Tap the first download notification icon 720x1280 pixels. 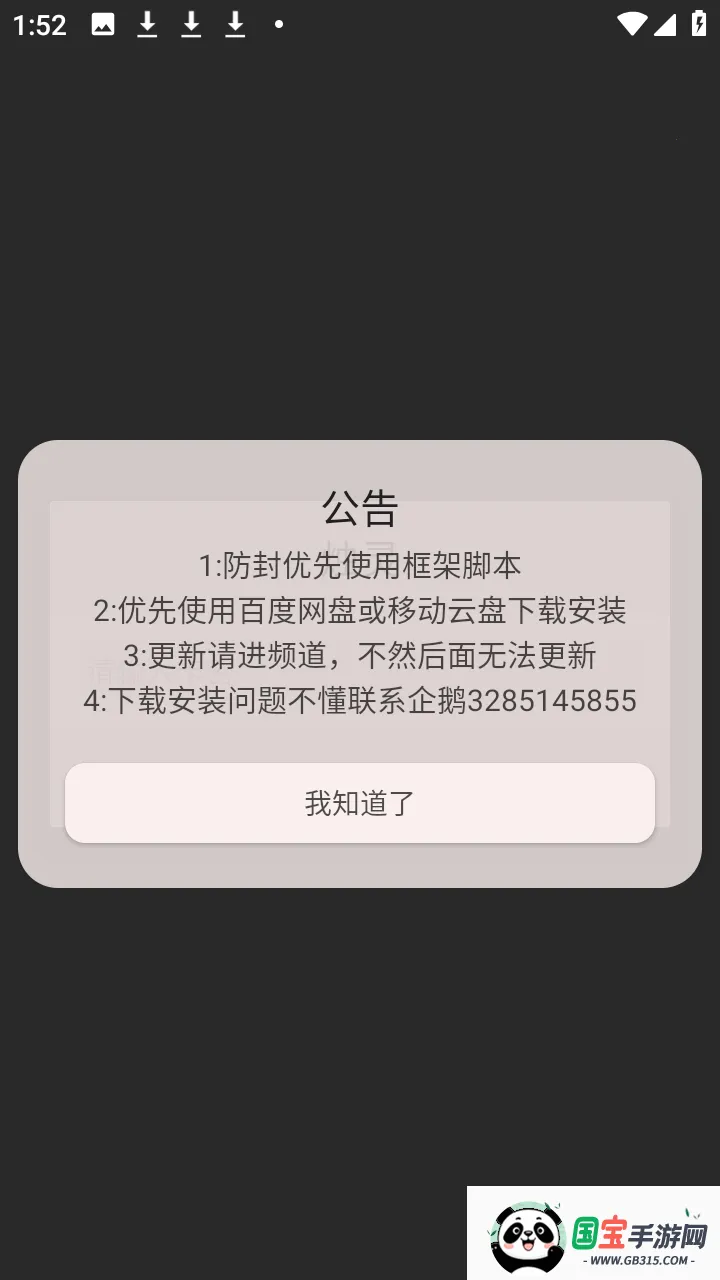147,25
